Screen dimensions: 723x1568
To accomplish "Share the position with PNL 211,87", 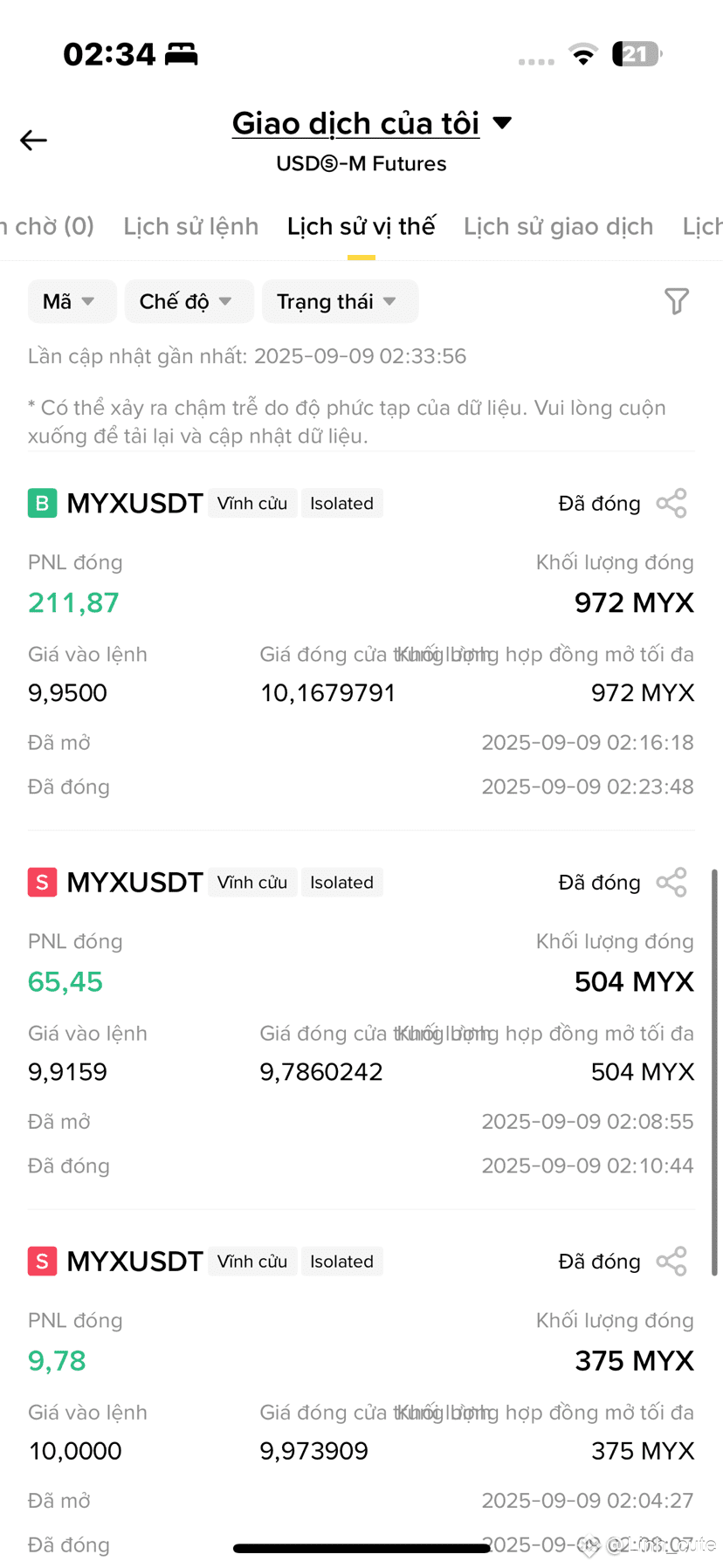I will 671,503.
